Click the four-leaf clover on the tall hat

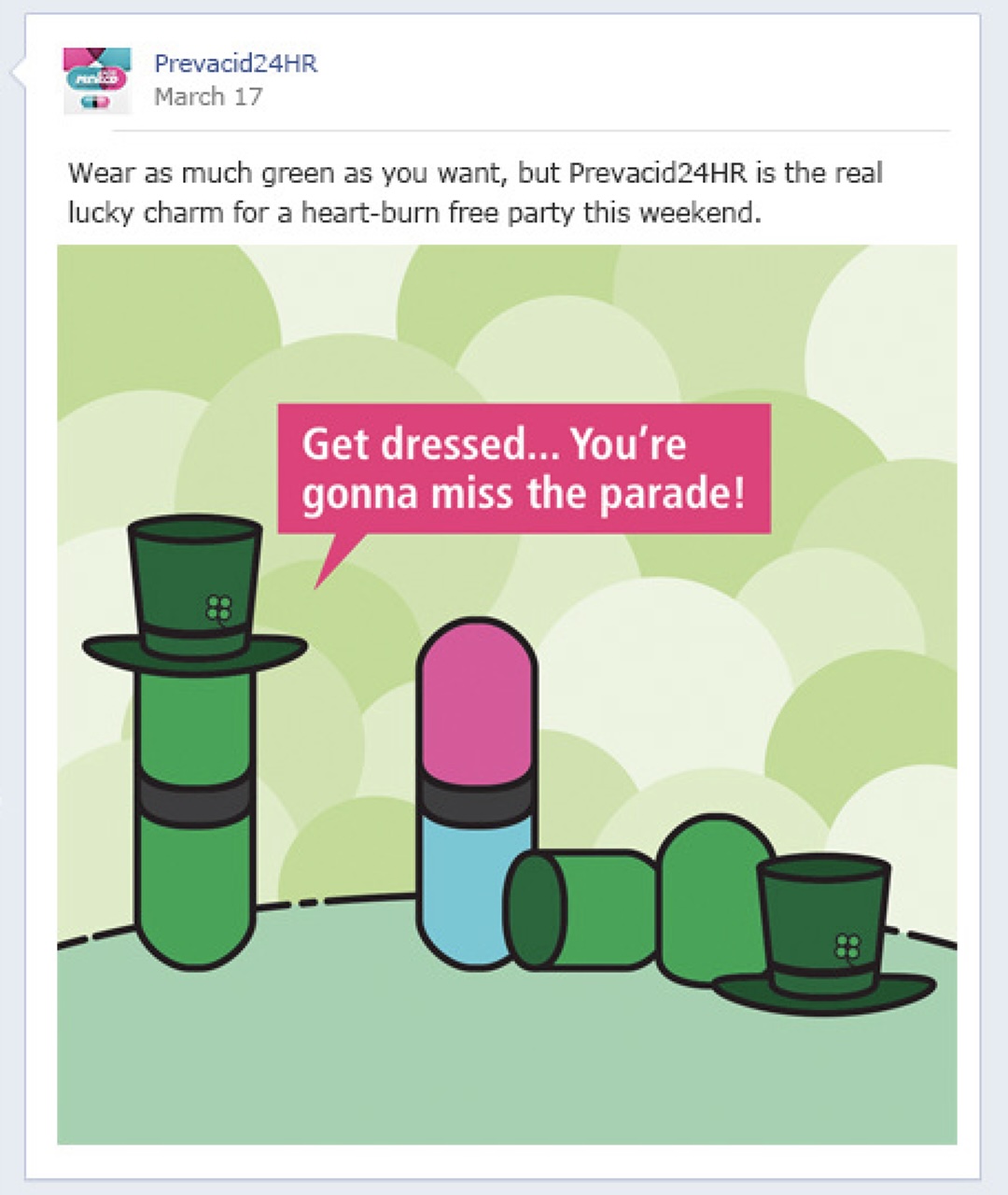(x=218, y=608)
